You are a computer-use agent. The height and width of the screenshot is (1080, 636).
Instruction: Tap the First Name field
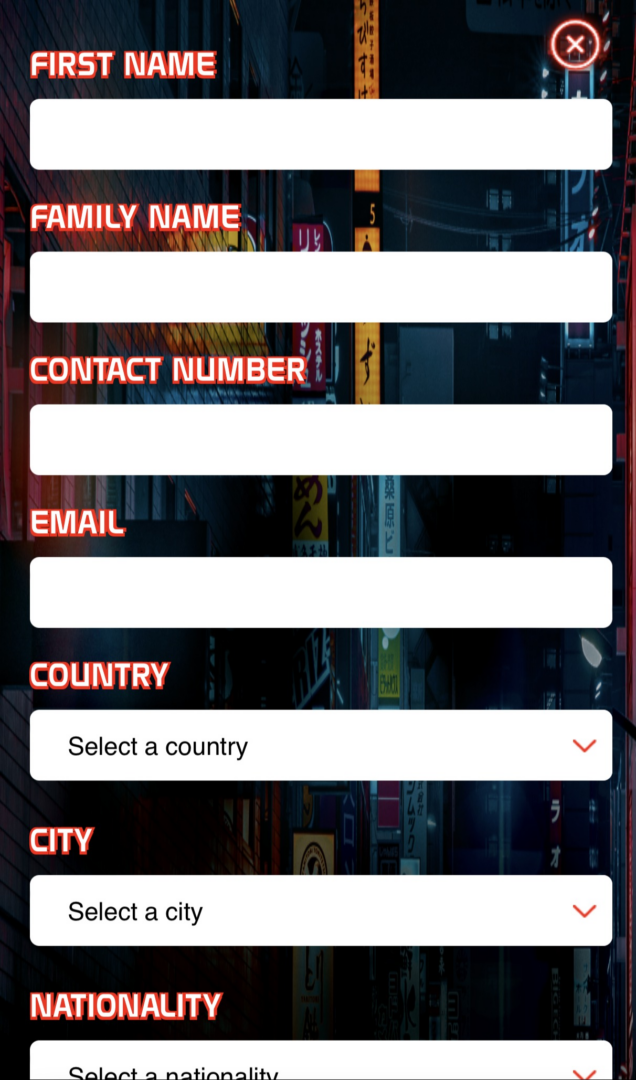tap(321, 134)
